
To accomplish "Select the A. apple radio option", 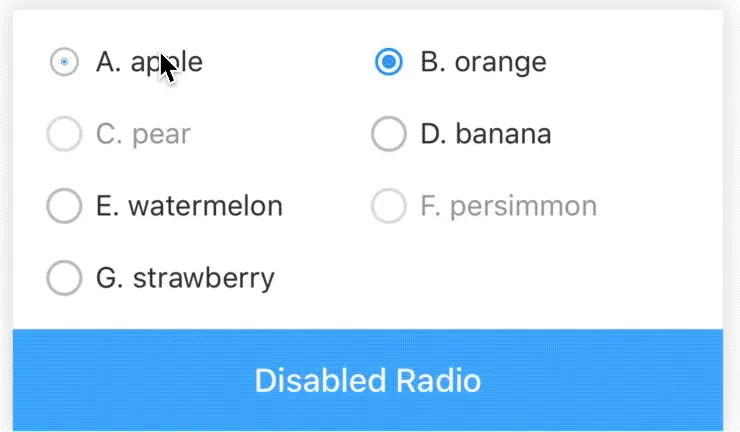I will pyautogui.click(x=65, y=63).
